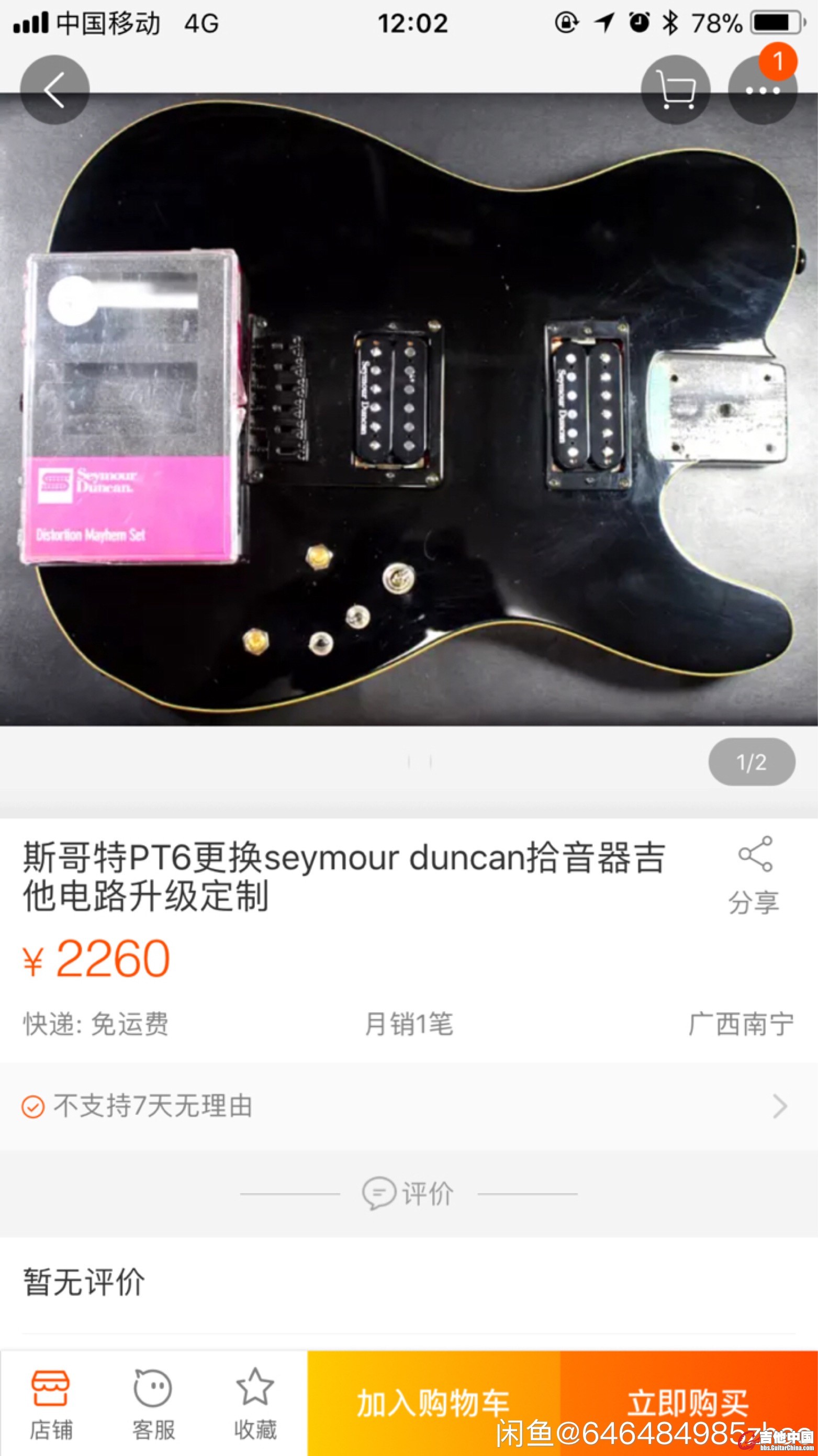818x1456 pixels.
Task: Contact 客服 customer service
Action: coord(153,1403)
